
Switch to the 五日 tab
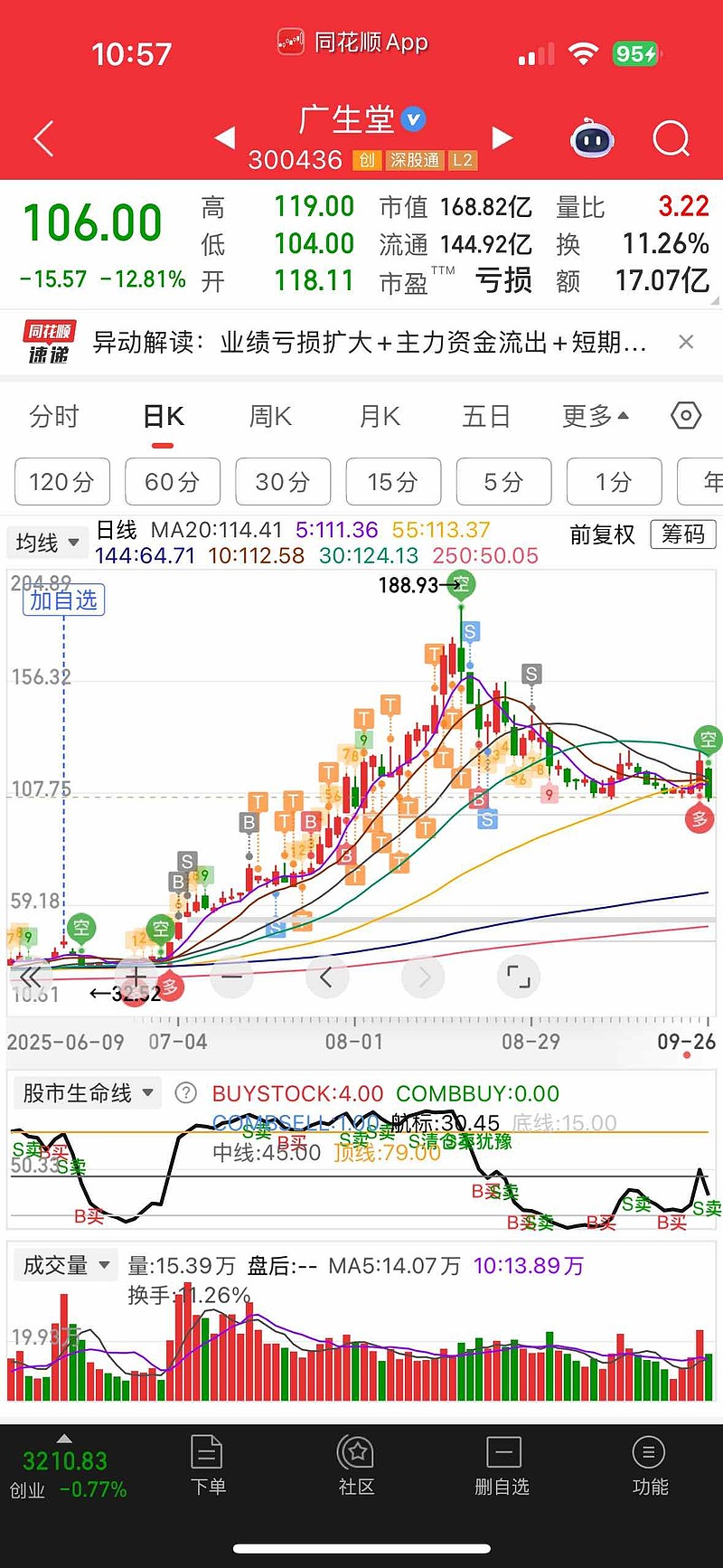[486, 417]
